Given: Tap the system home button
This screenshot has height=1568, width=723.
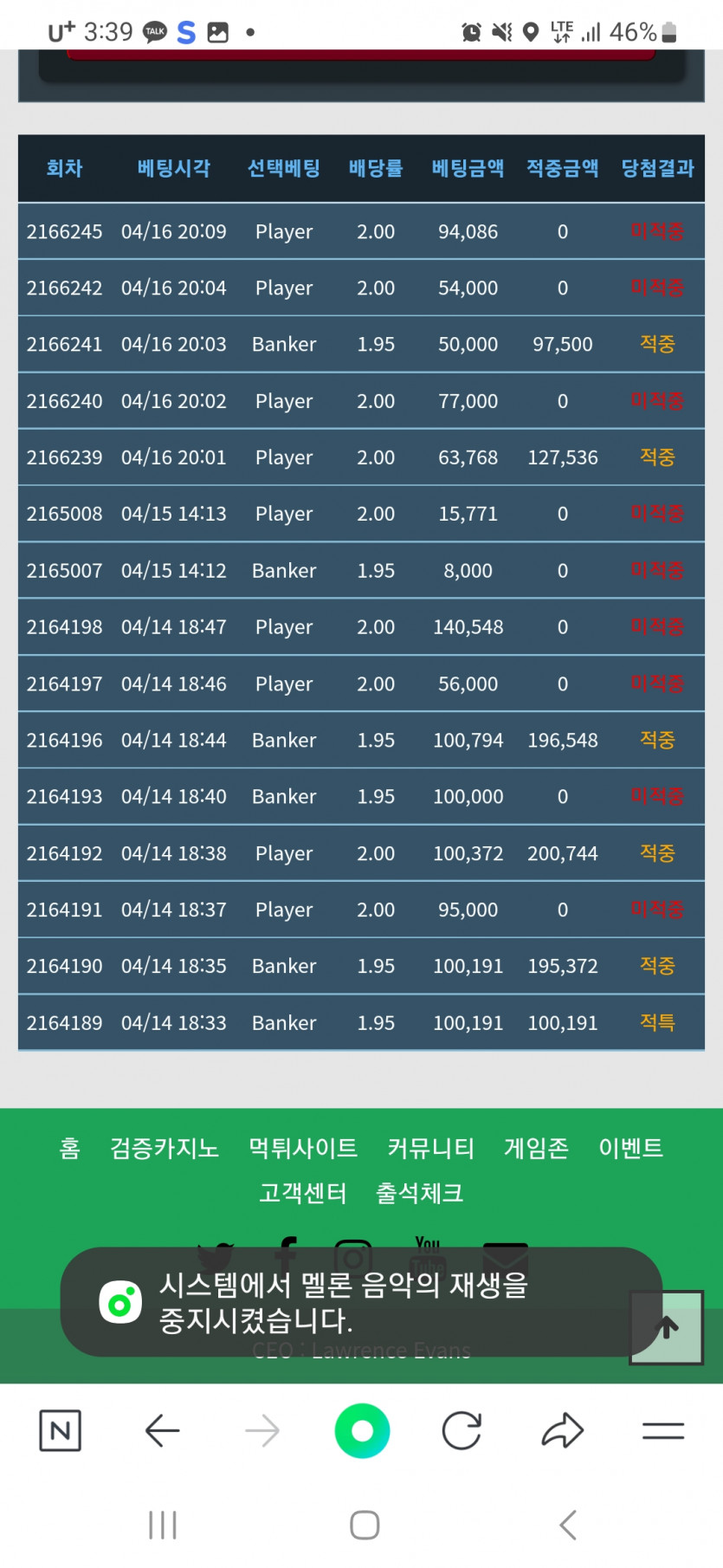Looking at the screenshot, I should coord(365,1525).
